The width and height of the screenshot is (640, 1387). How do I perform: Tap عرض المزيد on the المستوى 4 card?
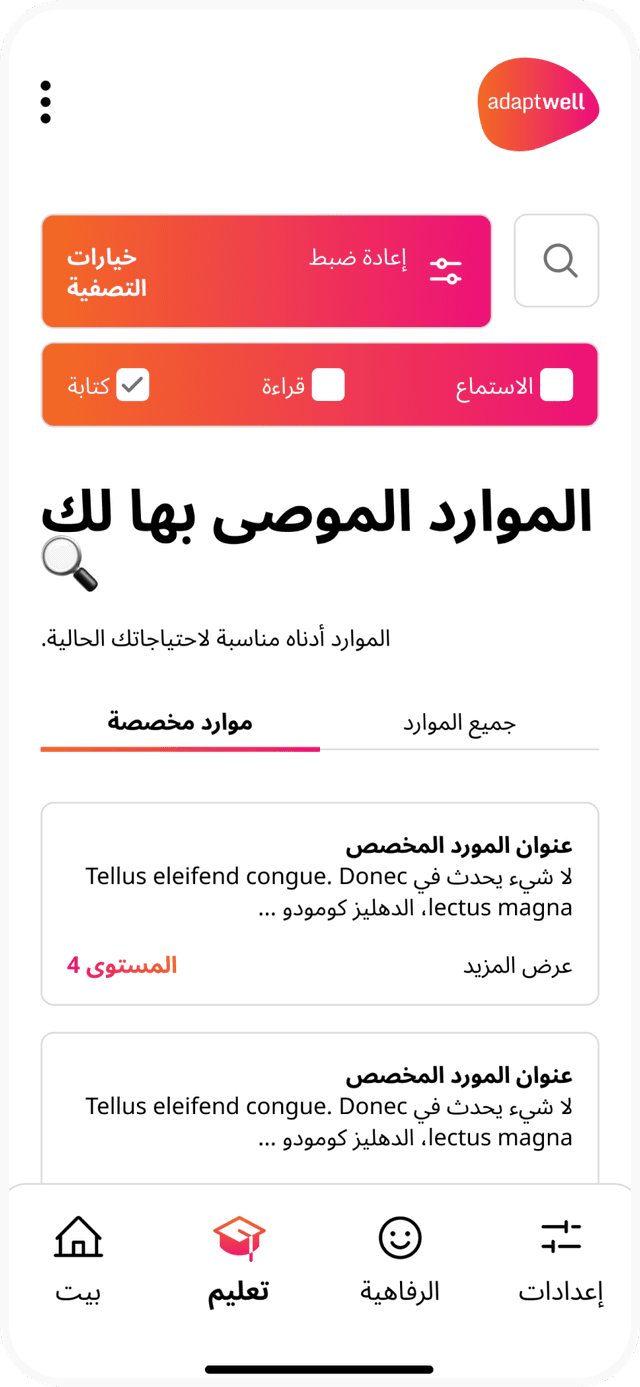(x=517, y=966)
